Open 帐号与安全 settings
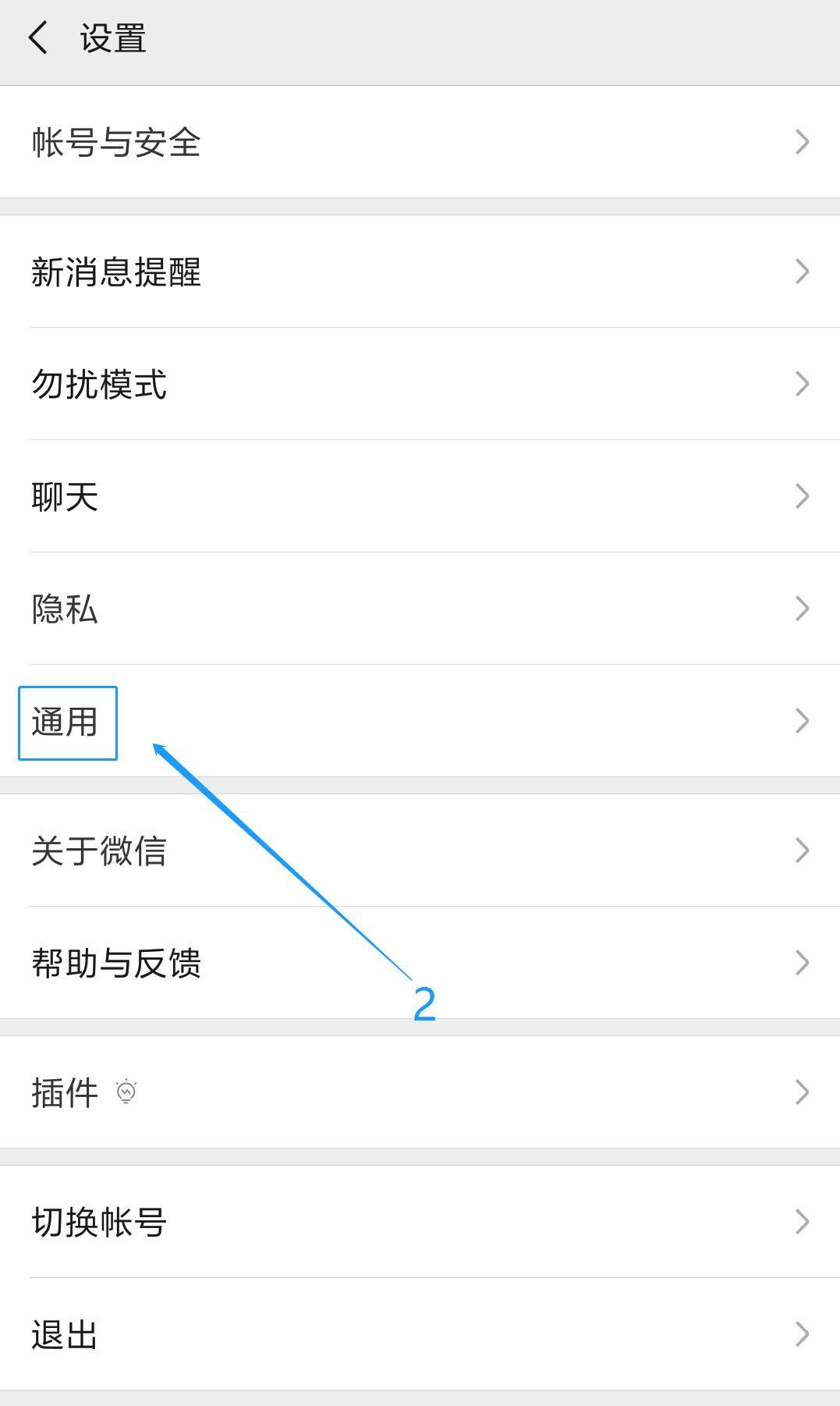 coord(420,142)
